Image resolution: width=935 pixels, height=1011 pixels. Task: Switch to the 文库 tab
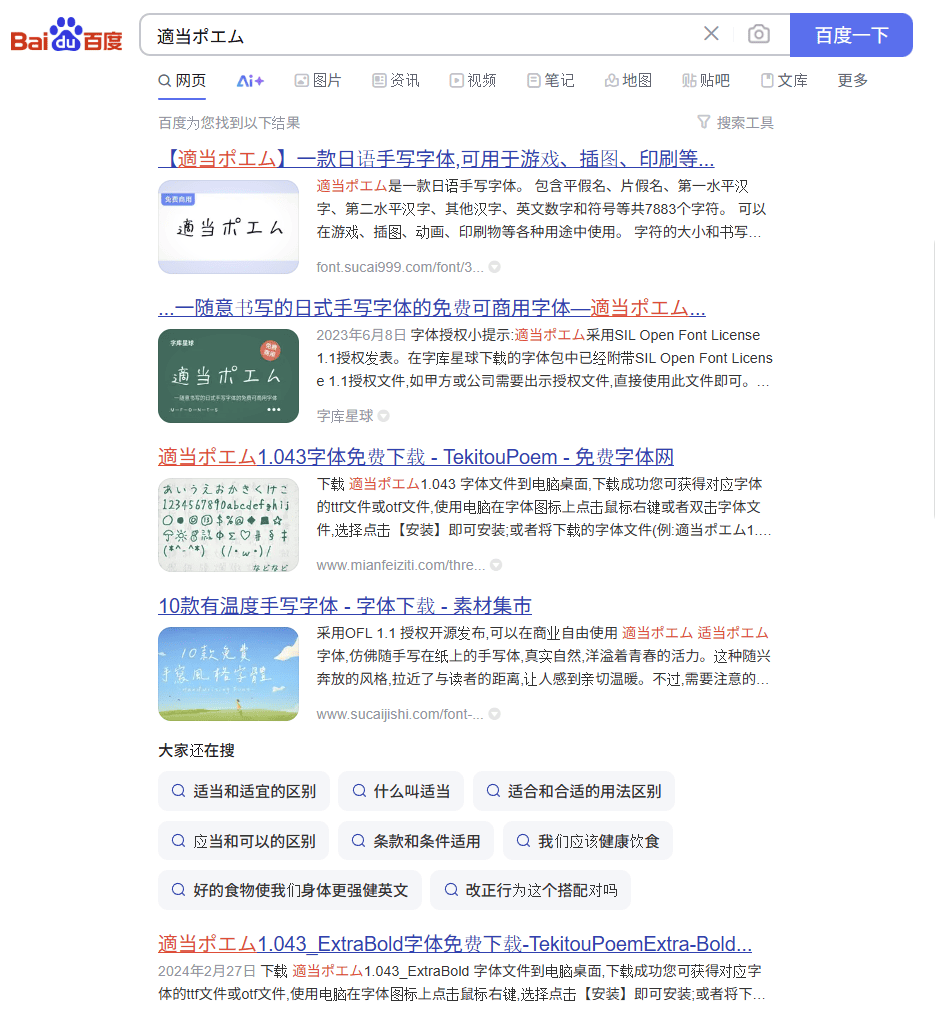coord(784,81)
